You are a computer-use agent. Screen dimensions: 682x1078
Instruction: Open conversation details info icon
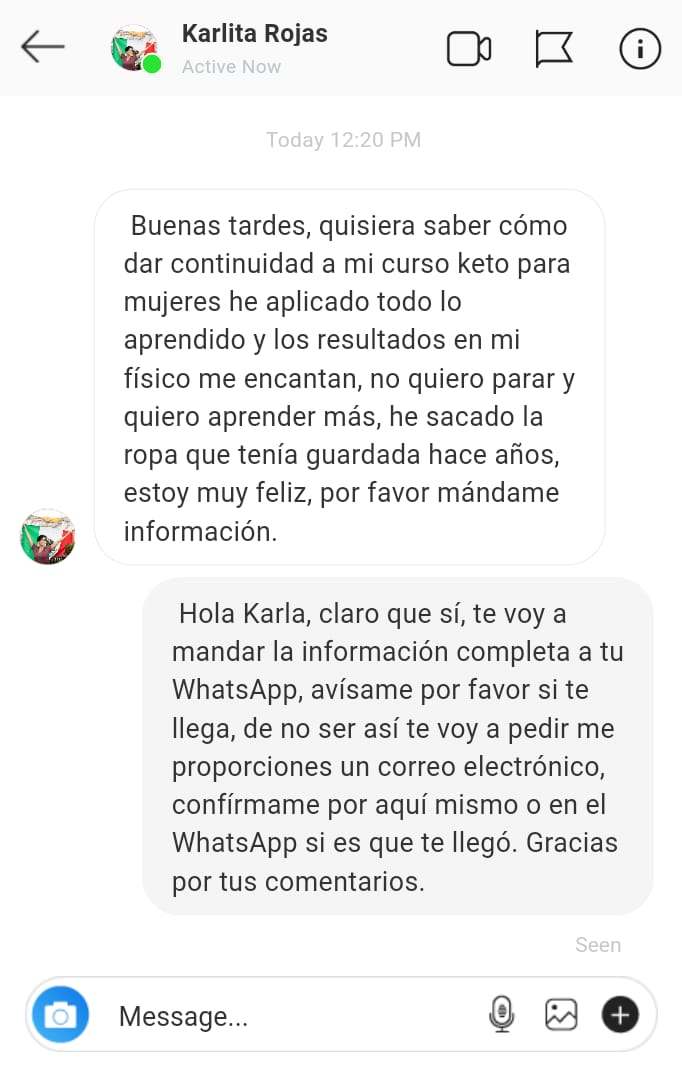pos(640,48)
